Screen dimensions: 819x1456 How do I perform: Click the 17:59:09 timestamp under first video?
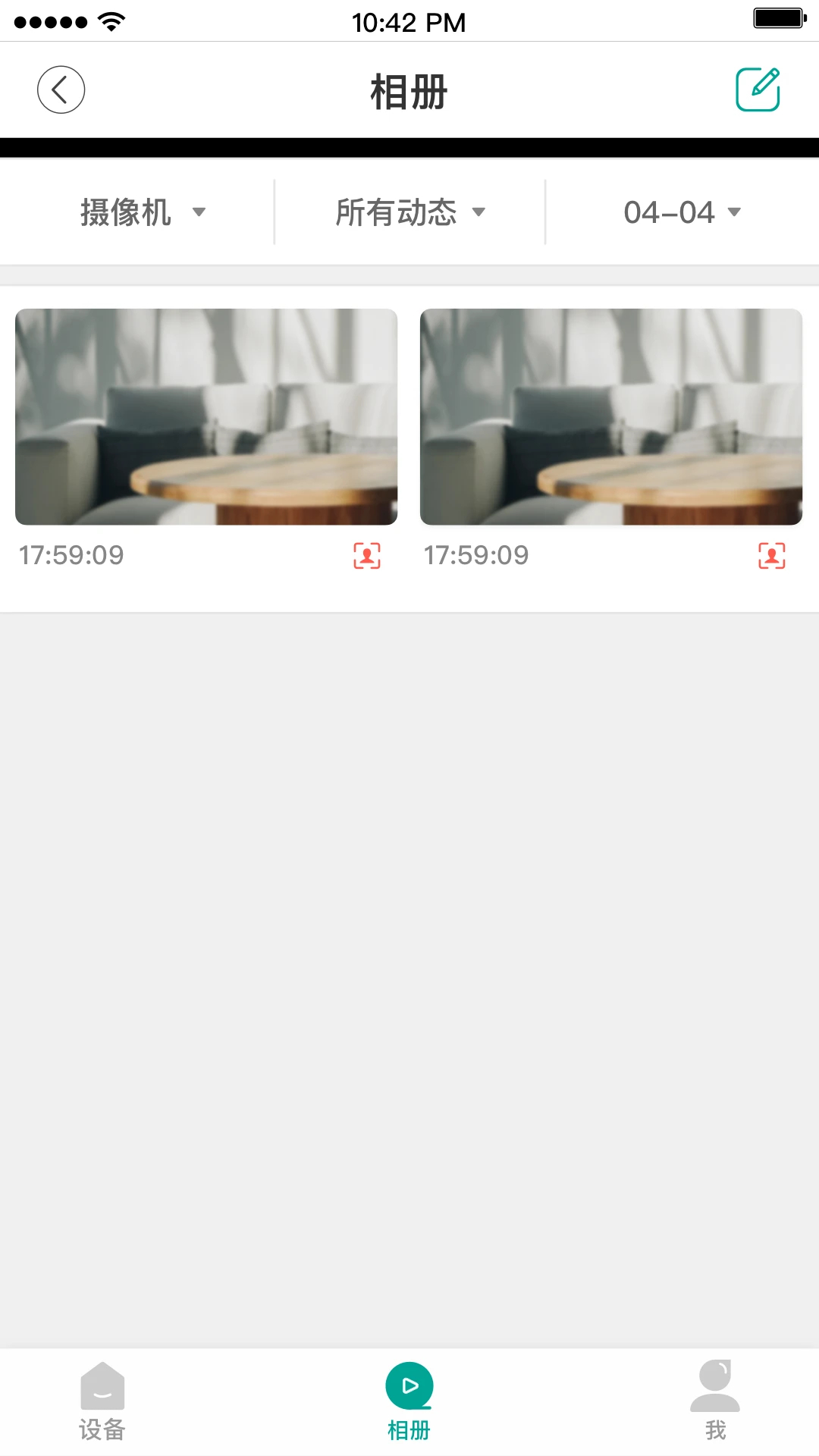tap(72, 555)
